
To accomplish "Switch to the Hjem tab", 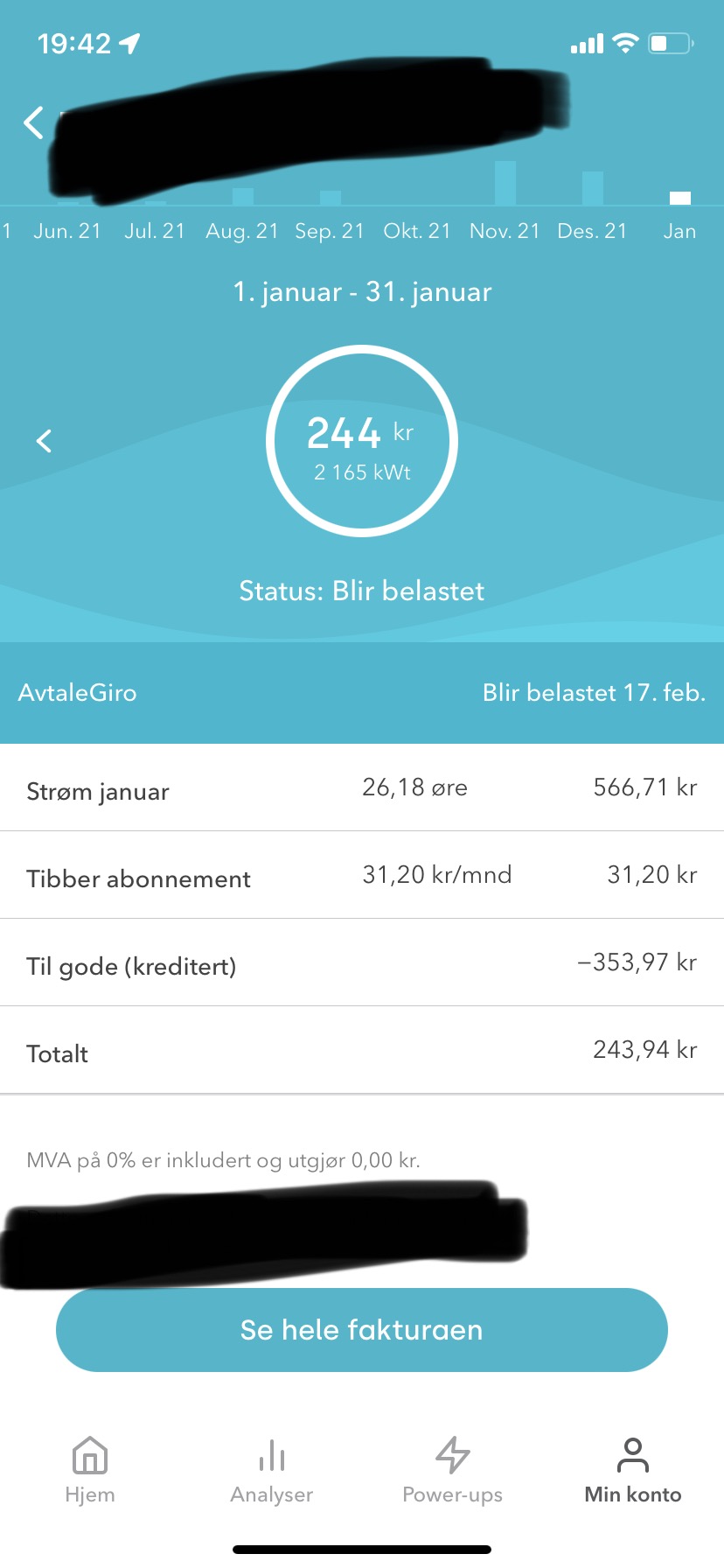I will coord(90,1470).
